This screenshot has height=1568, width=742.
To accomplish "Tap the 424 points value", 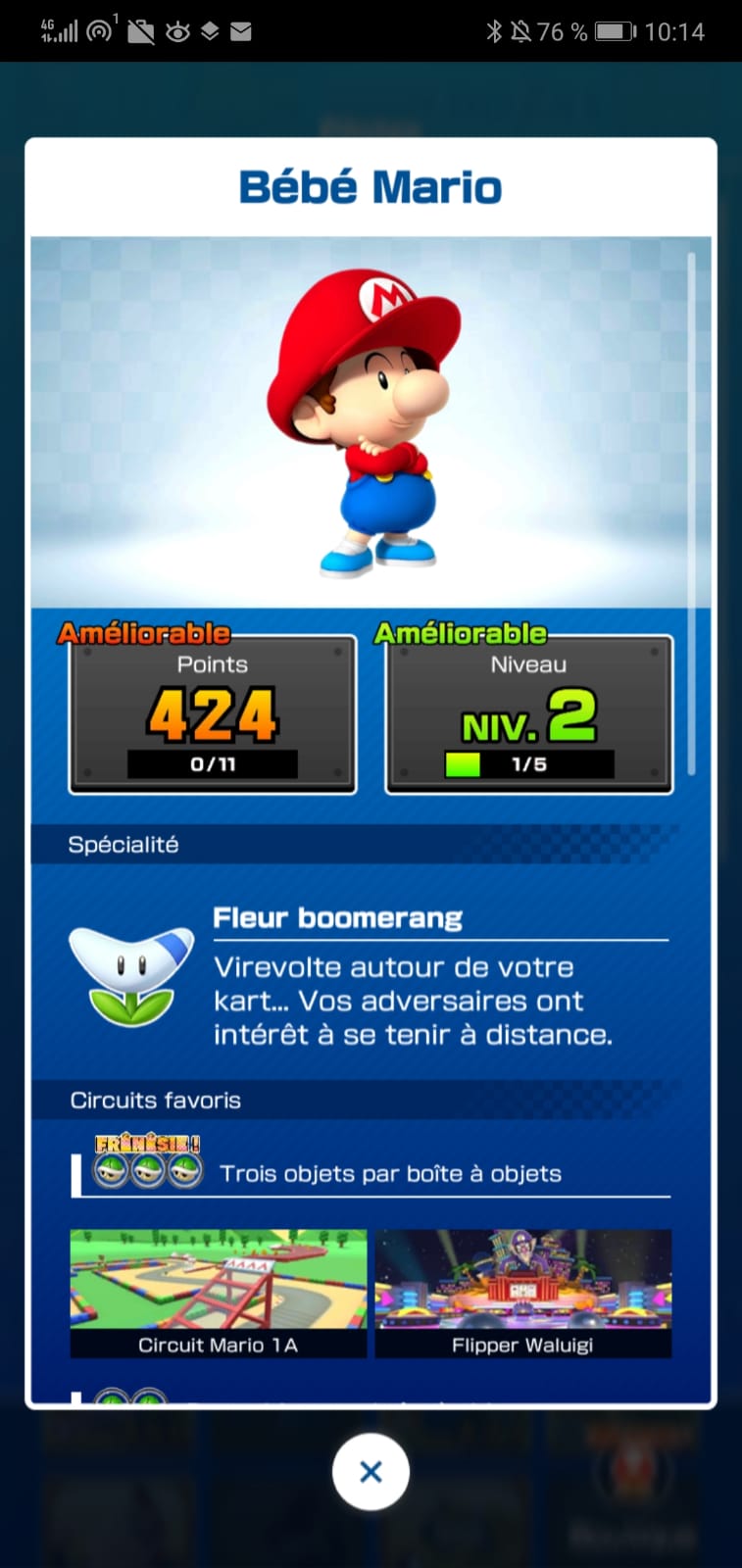I will [212, 715].
